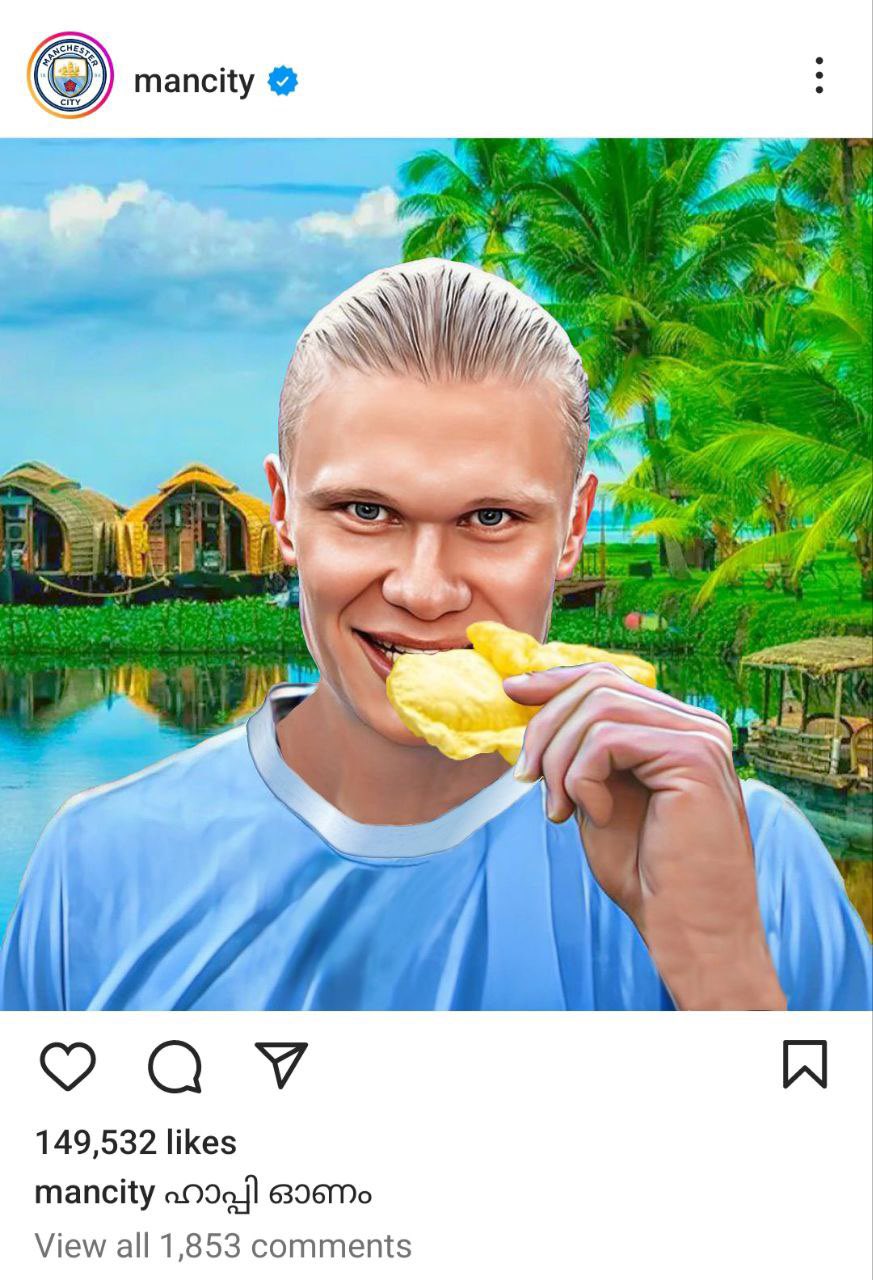Open the post's three-dot overflow menu

pyautogui.click(x=819, y=76)
